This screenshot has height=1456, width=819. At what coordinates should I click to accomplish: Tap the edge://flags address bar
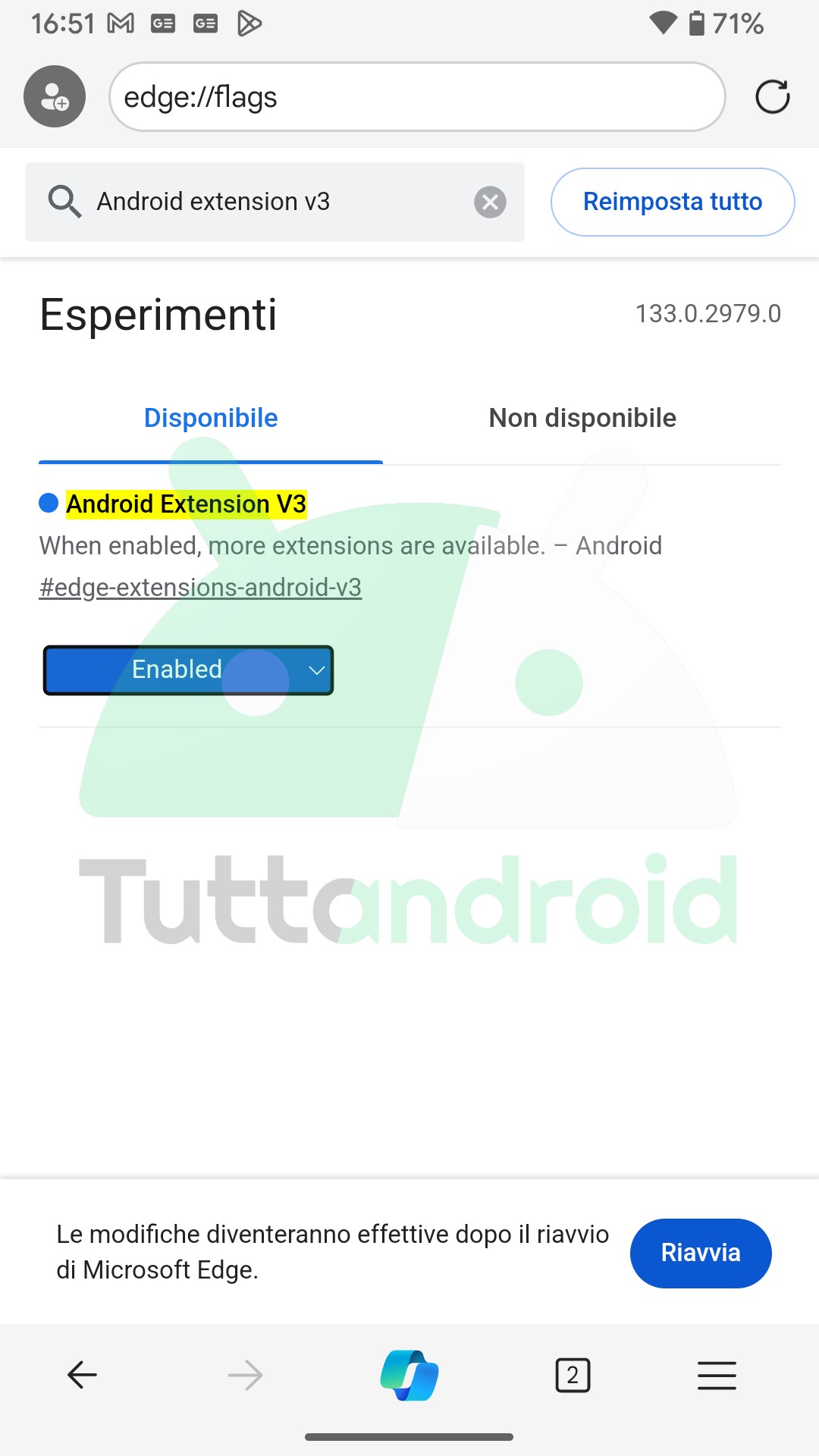[417, 97]
